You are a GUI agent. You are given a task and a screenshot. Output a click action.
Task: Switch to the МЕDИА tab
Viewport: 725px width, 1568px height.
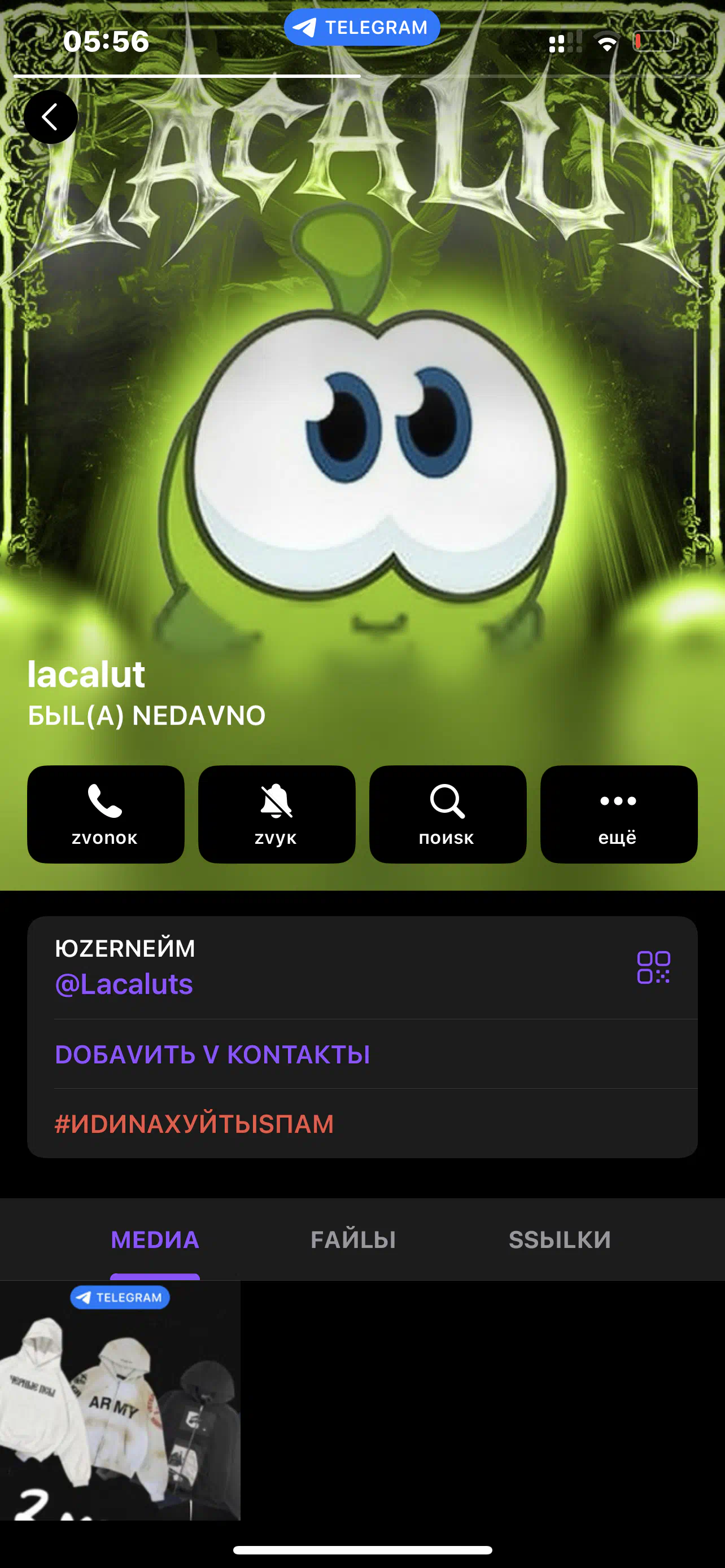[x=155, y=1239]
